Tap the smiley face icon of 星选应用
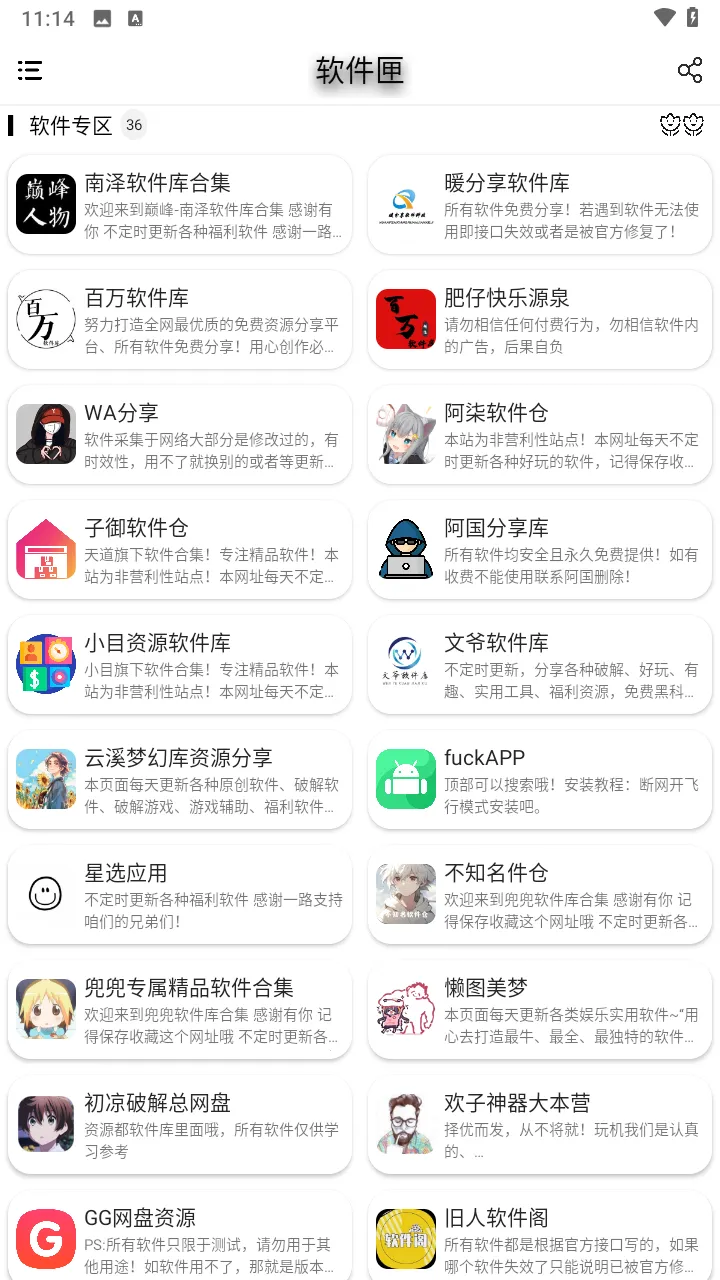This screenshot has width=720, height=1280. tap(45, 894)
